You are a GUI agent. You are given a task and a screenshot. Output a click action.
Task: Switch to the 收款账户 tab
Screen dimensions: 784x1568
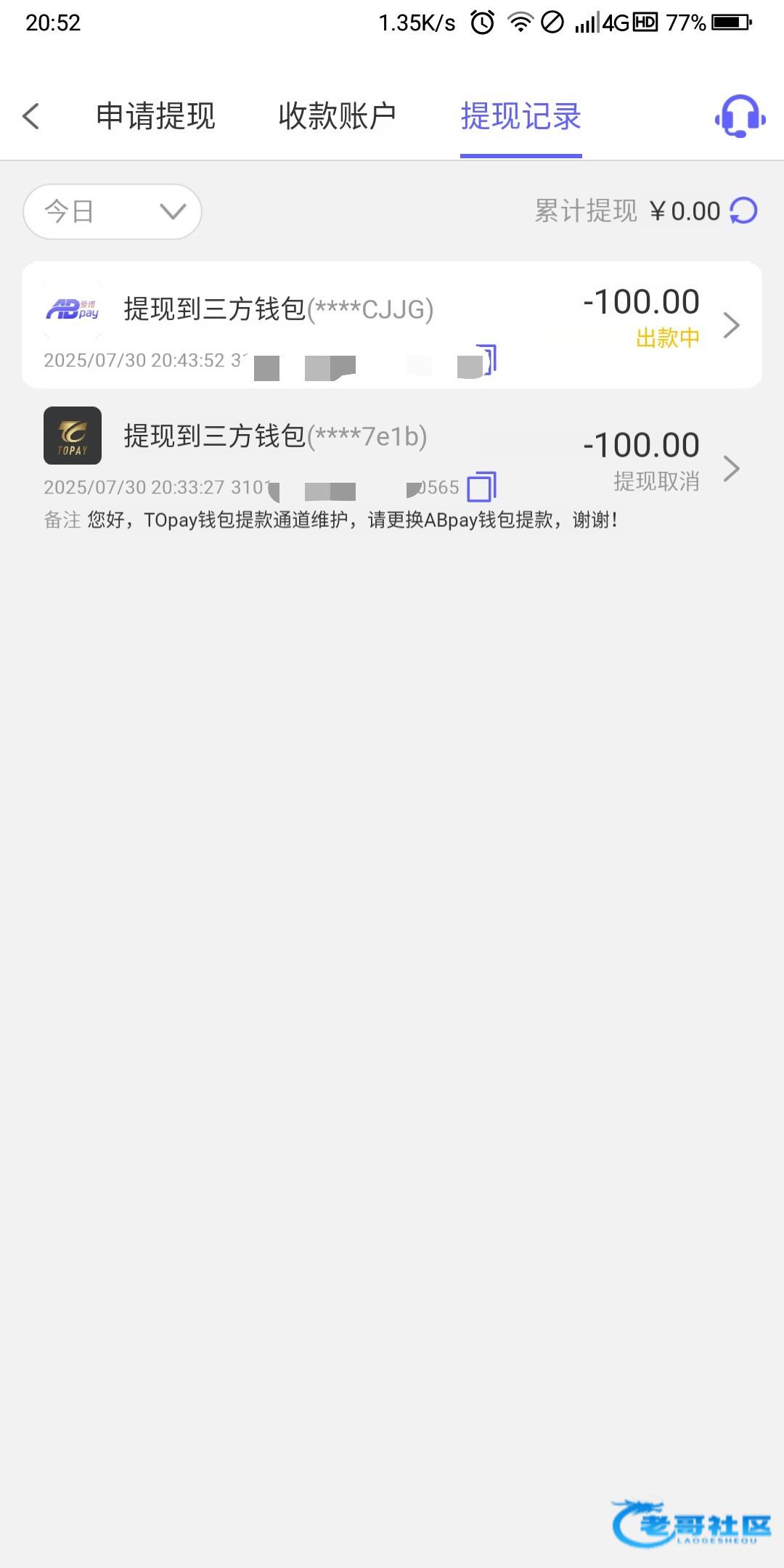(x=338, y=116)
